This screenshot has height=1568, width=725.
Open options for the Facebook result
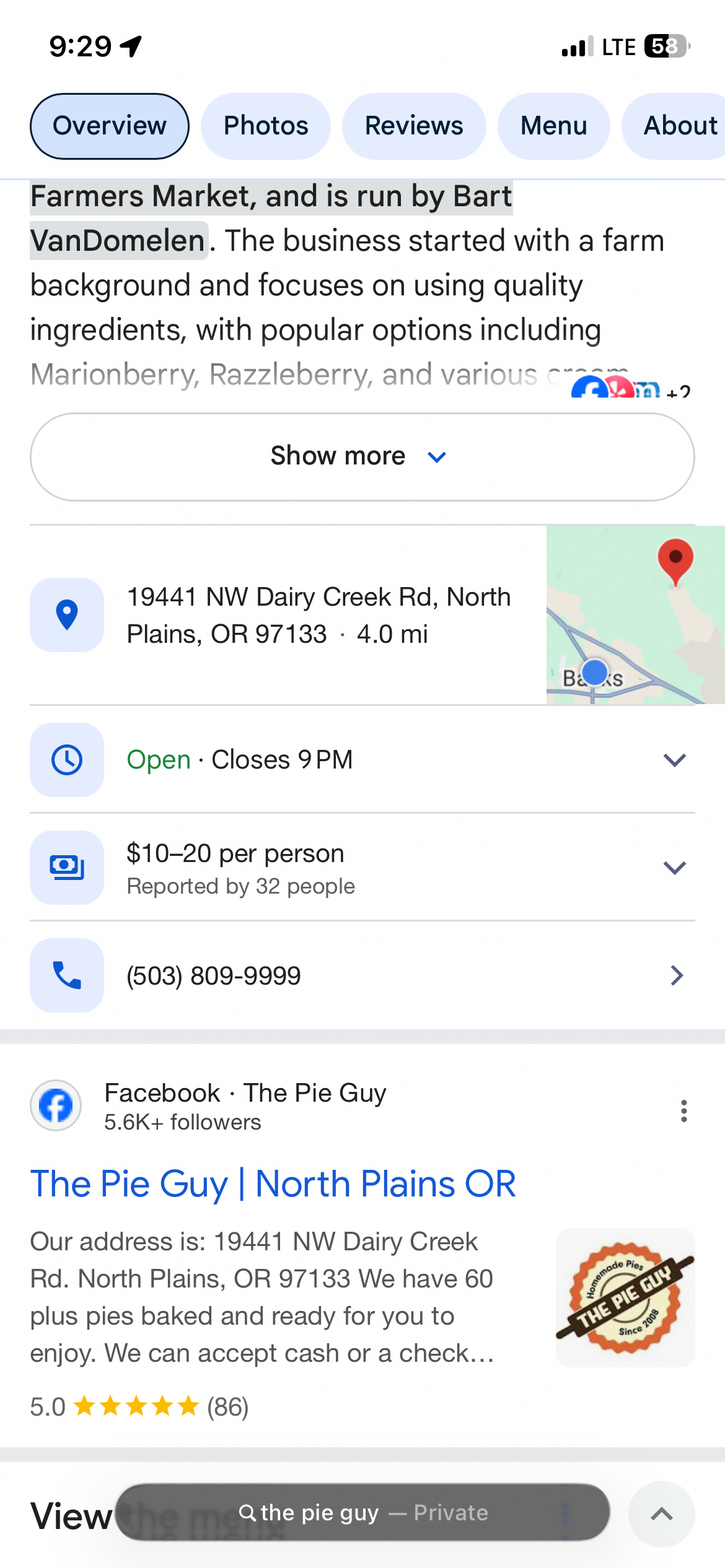pyautogui.click(x=683, y=1111)
